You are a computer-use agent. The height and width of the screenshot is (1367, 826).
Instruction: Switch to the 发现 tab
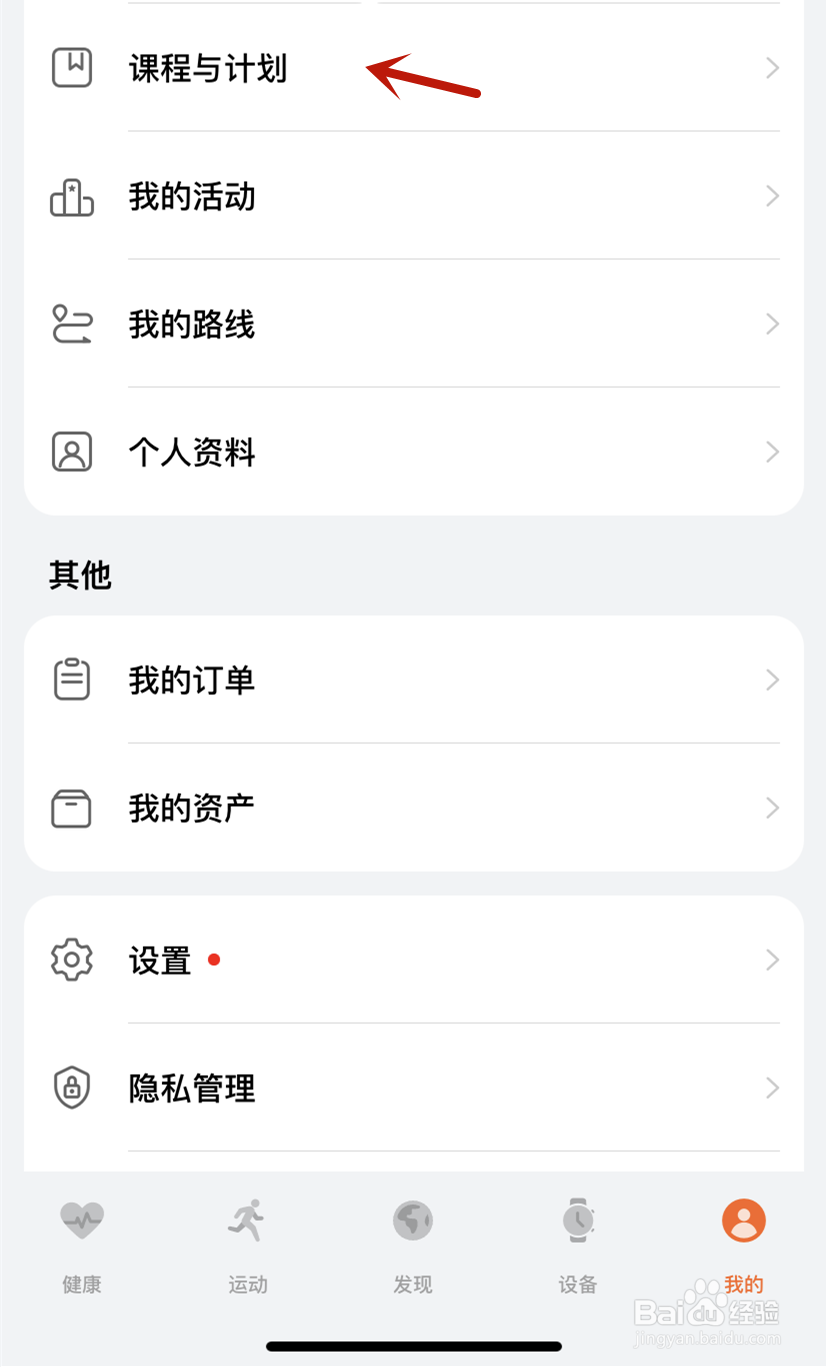tap(413, 1245)
